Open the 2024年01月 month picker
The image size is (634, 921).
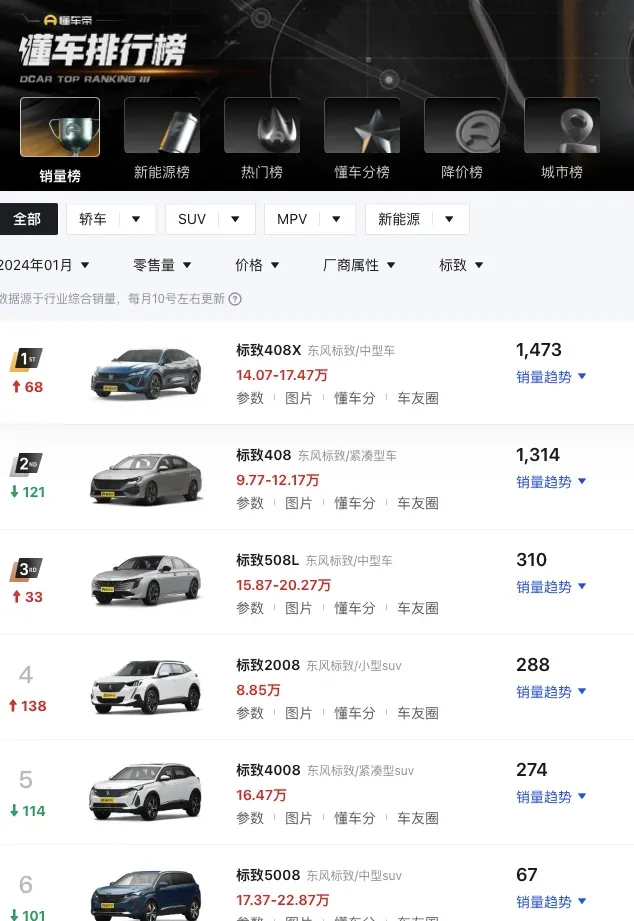point(45,265)
